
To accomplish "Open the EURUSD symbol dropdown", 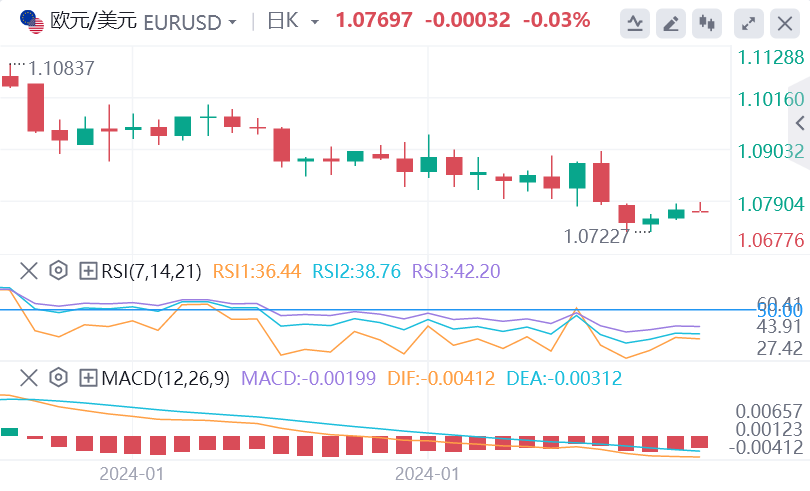I will pos(232,21).
